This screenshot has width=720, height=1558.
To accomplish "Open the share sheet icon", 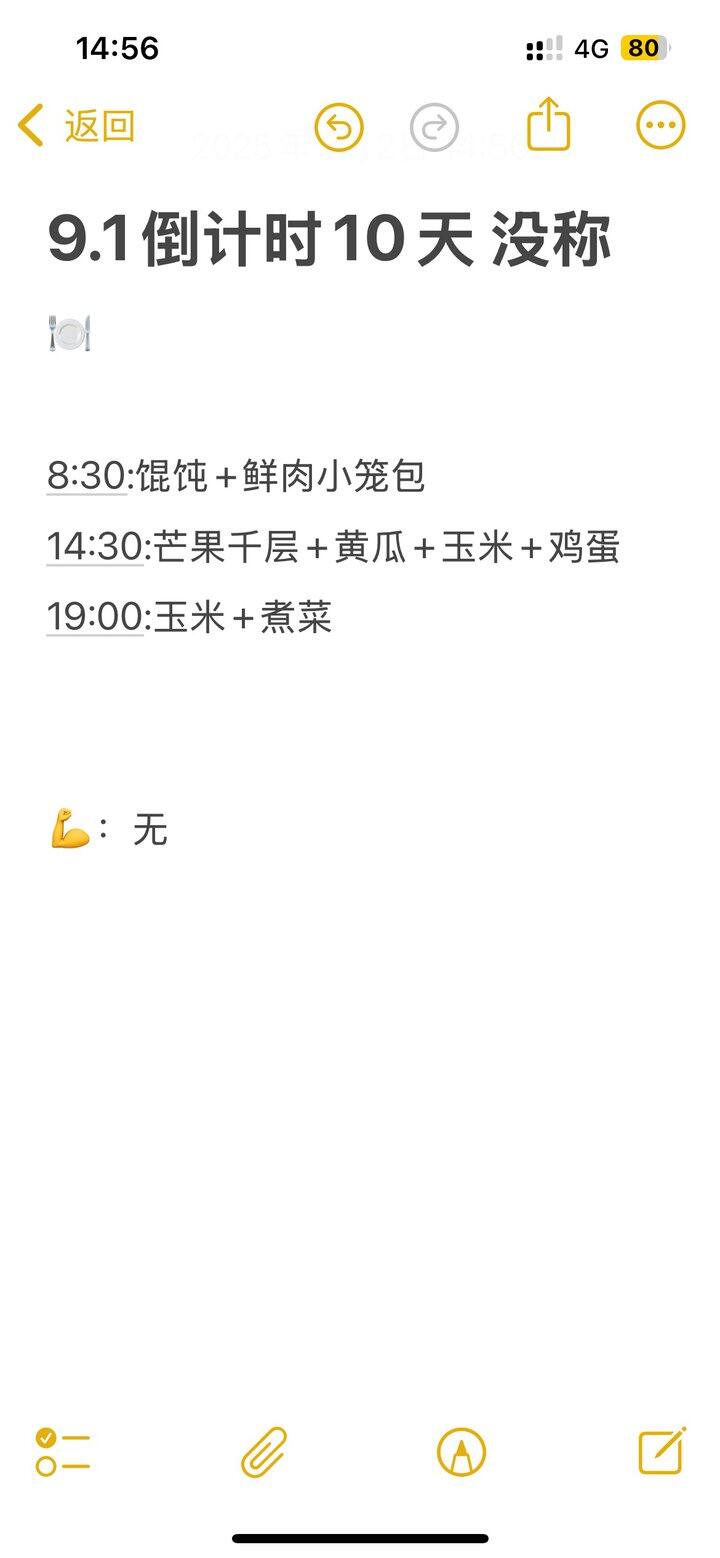I will [547, 124].
